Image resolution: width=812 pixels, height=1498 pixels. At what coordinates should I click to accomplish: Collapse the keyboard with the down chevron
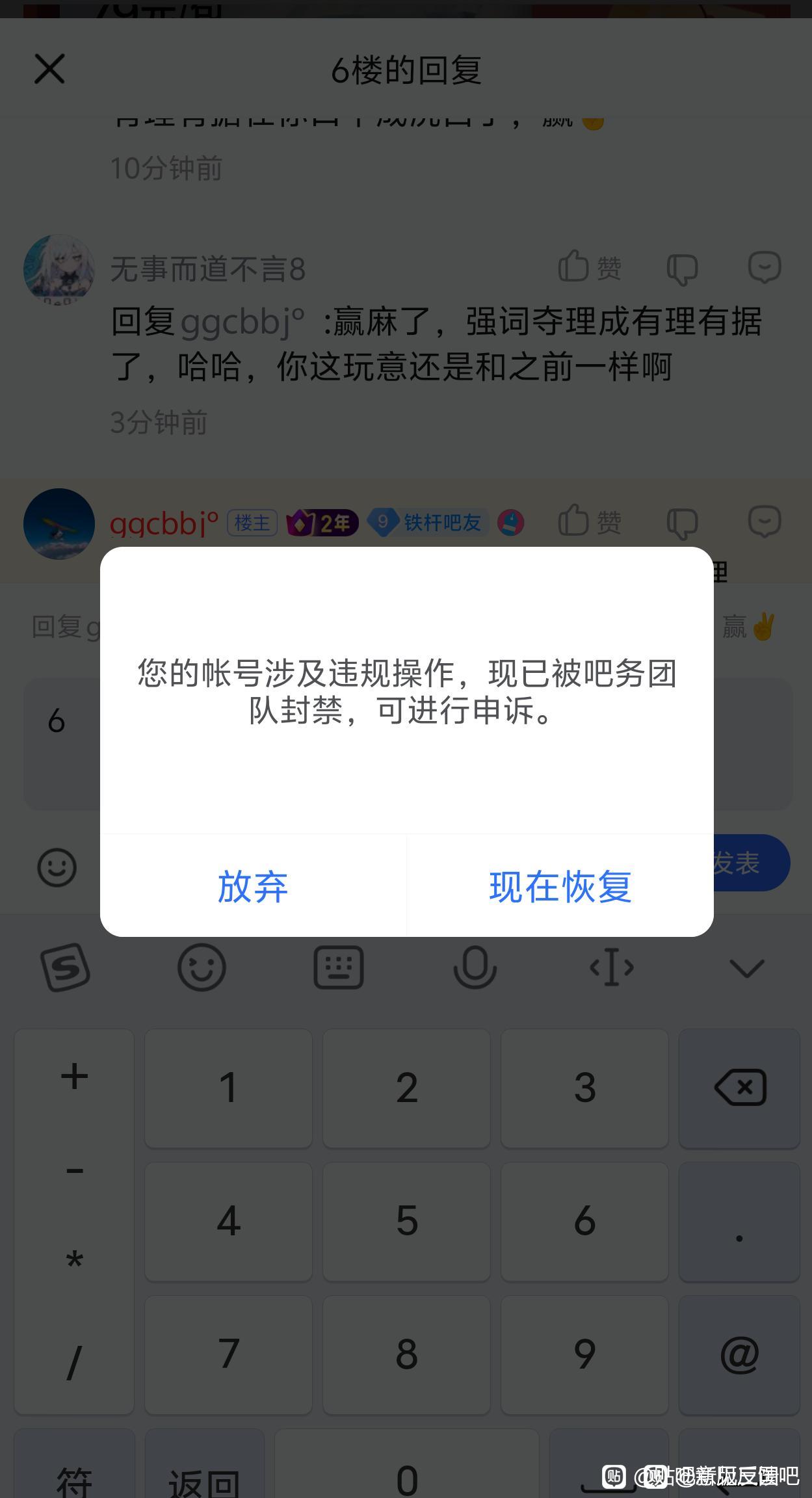click(x=746, y=968)
